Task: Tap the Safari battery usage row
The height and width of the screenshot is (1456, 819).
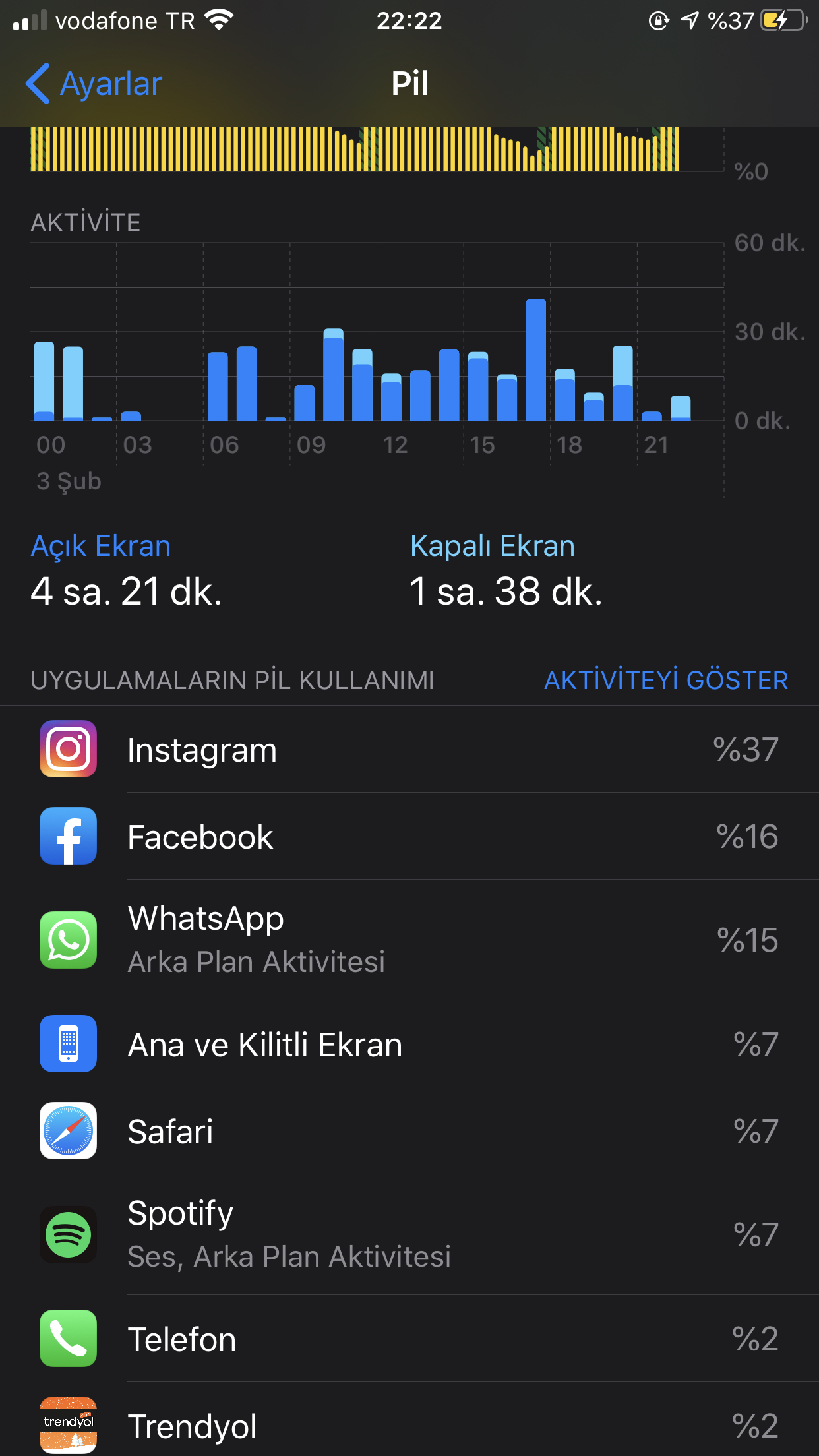Action: pos(409,1132)
